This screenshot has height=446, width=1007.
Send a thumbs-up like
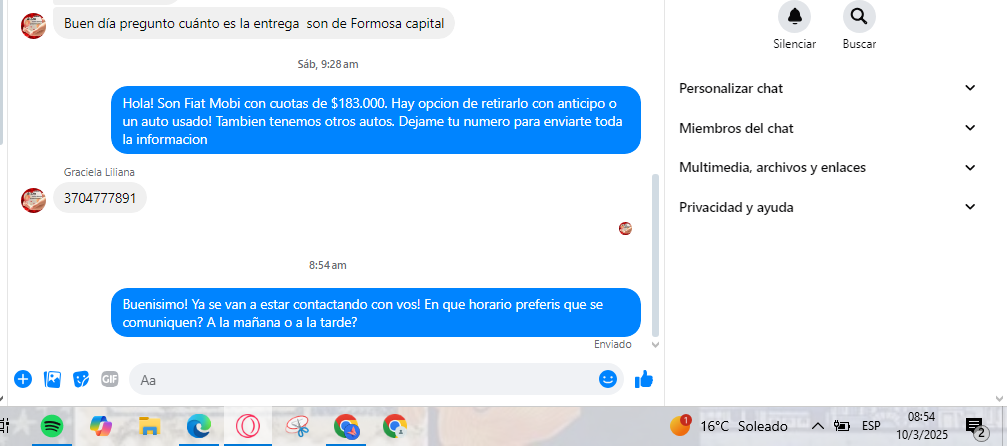(643, 379)
